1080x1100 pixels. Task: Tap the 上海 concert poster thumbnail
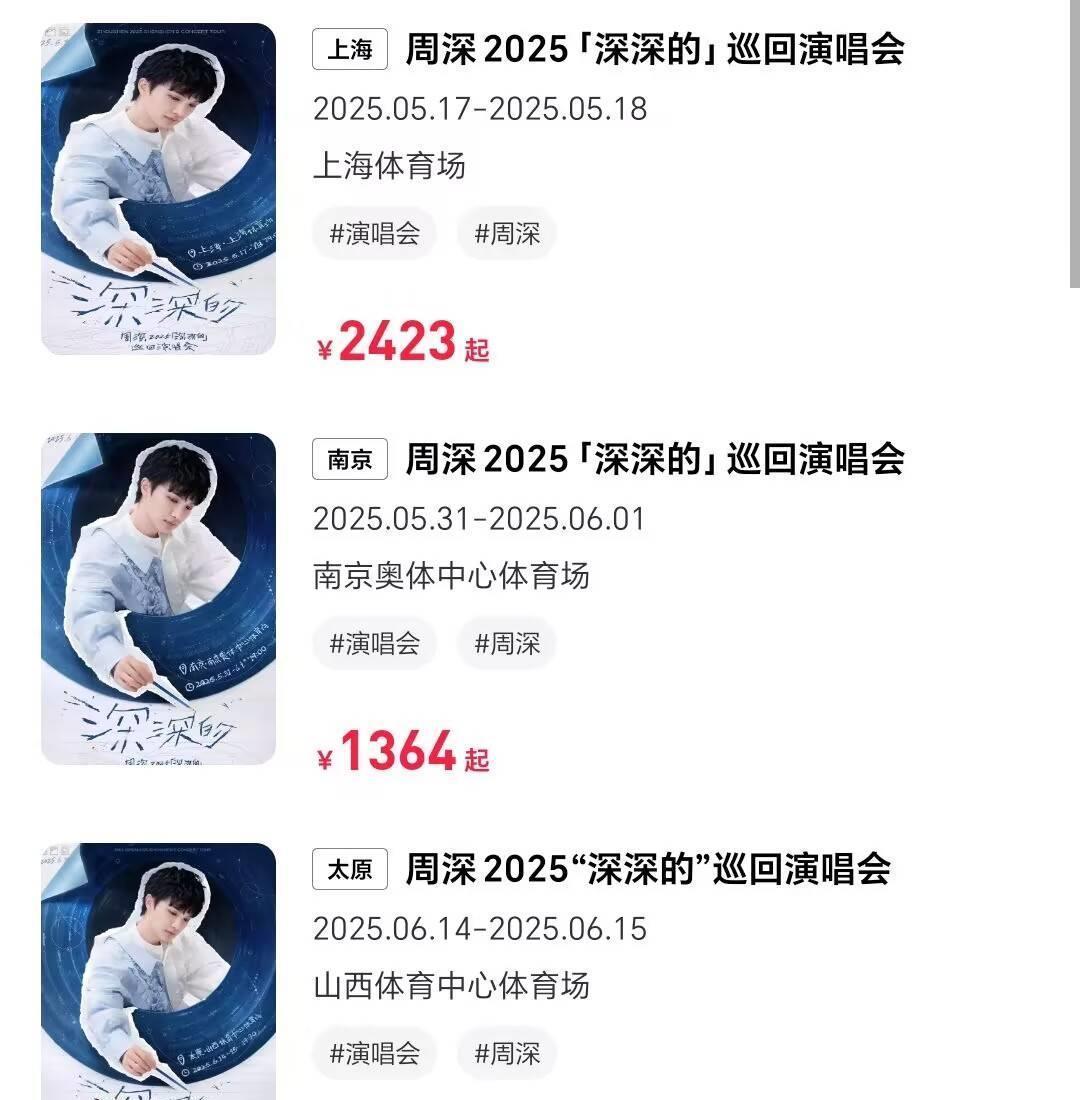(x=158, y=189)
